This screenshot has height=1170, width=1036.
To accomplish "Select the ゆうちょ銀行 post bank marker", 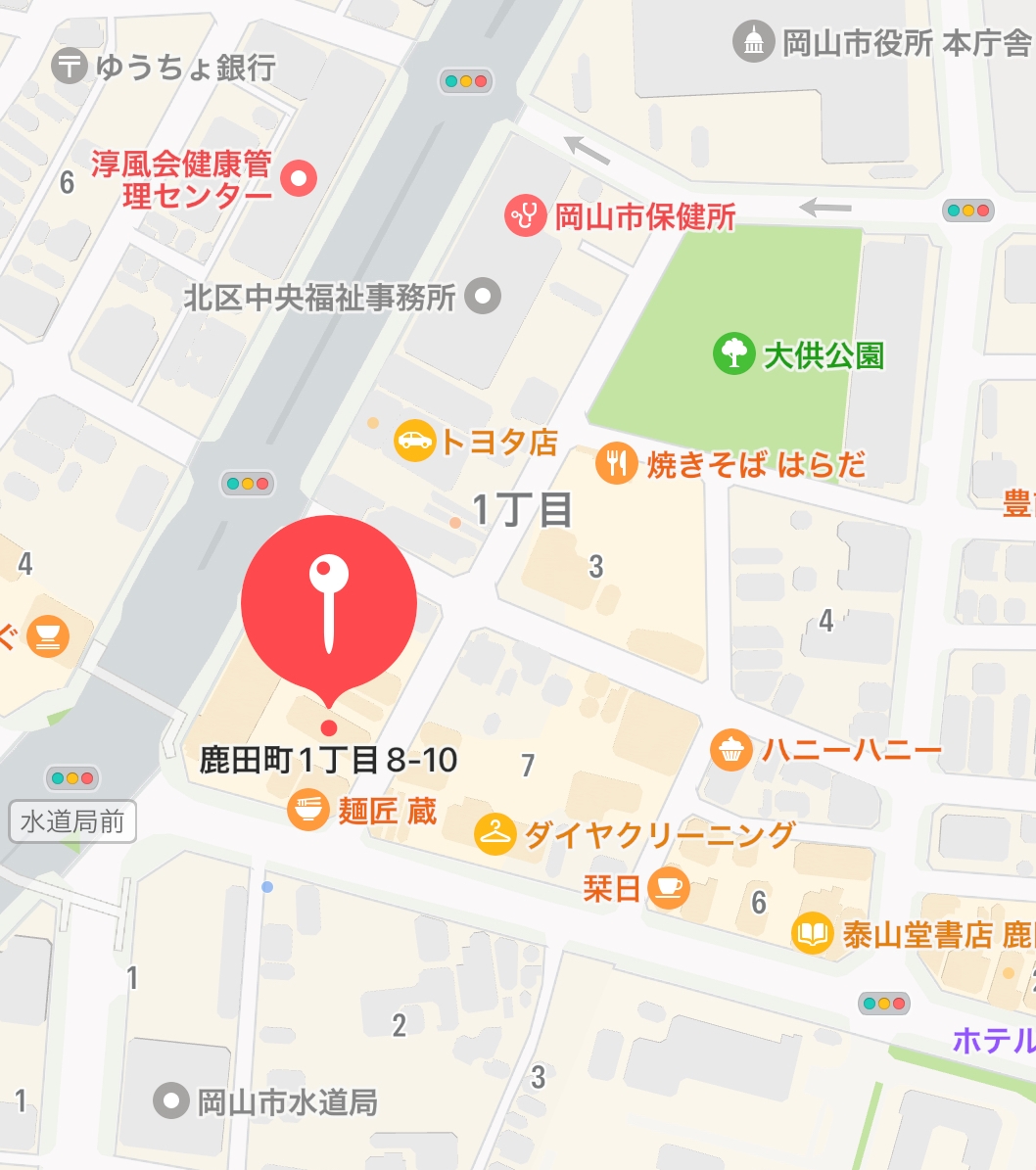I will [70, 67].
